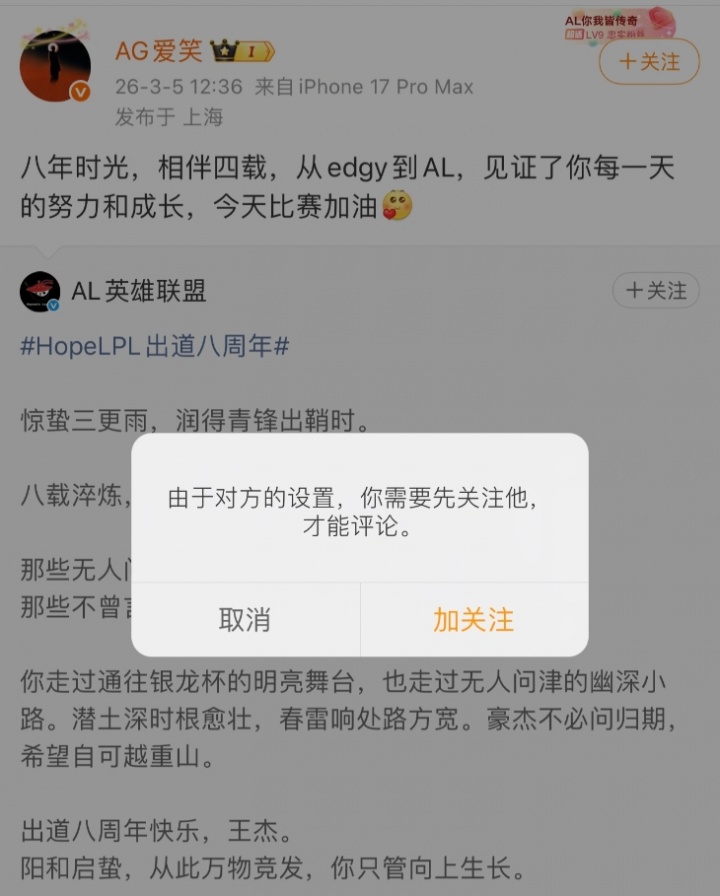Tap 加关注 in the popup dialog
The height and width of the screenshot is (896, 720).
point(472,620)
